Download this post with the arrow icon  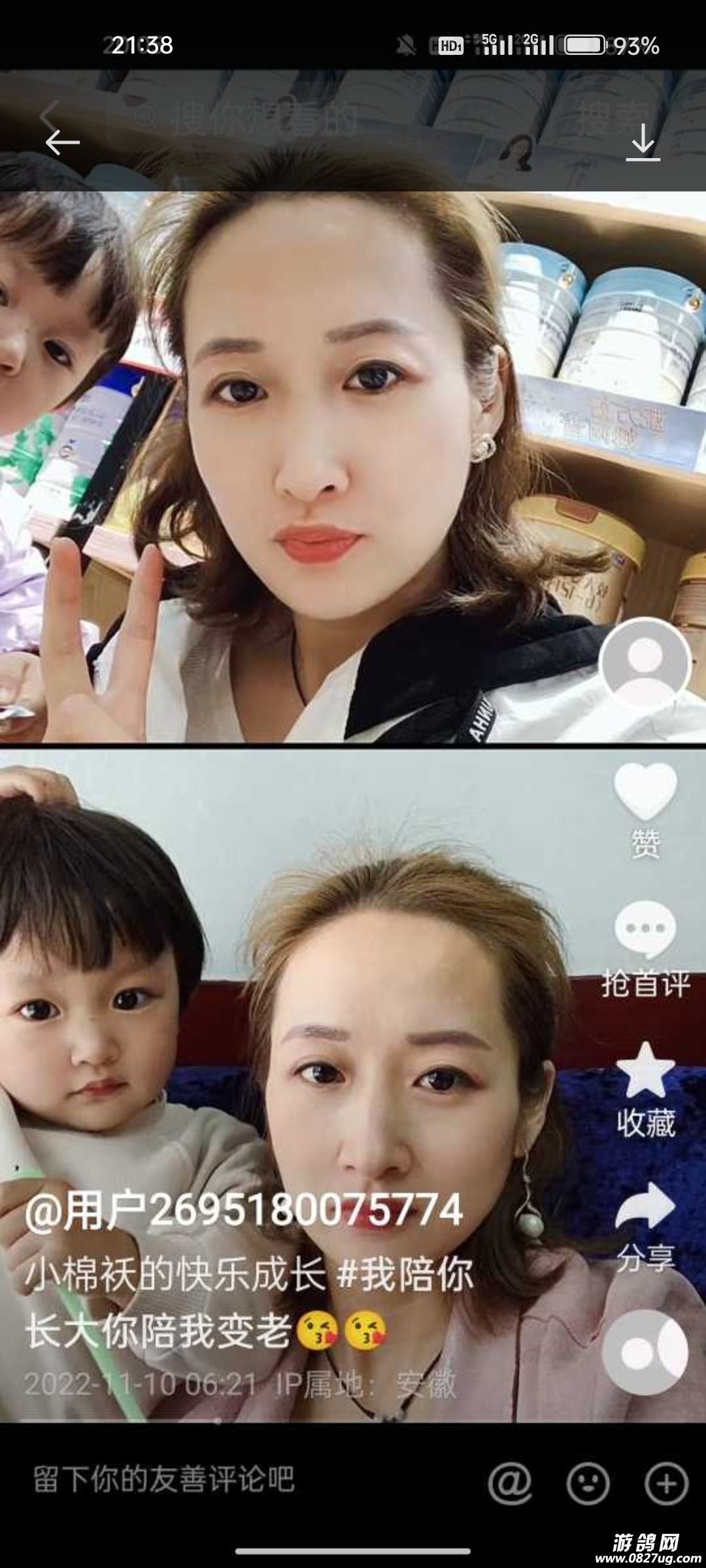[643, 142]
